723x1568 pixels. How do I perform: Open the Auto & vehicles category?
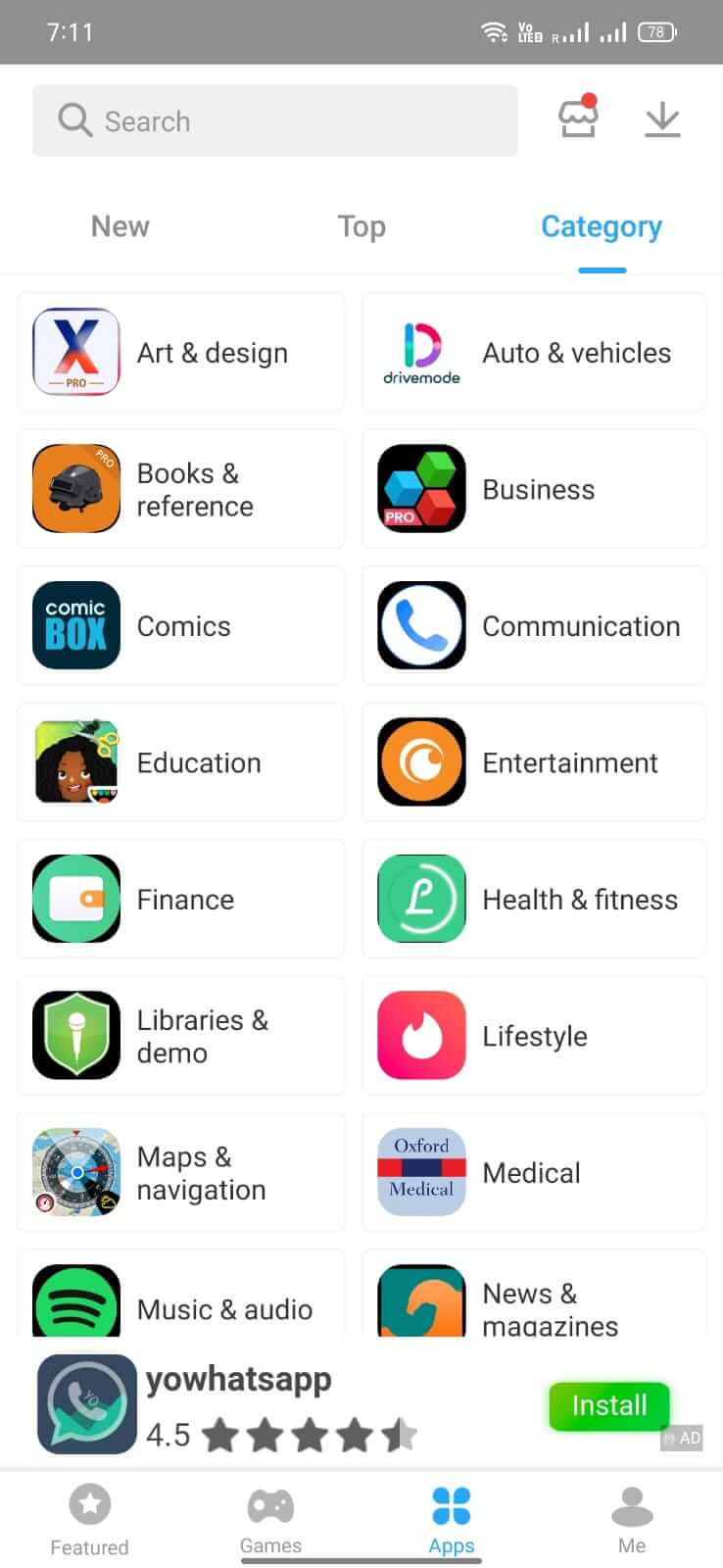click(x=534, y=353)
